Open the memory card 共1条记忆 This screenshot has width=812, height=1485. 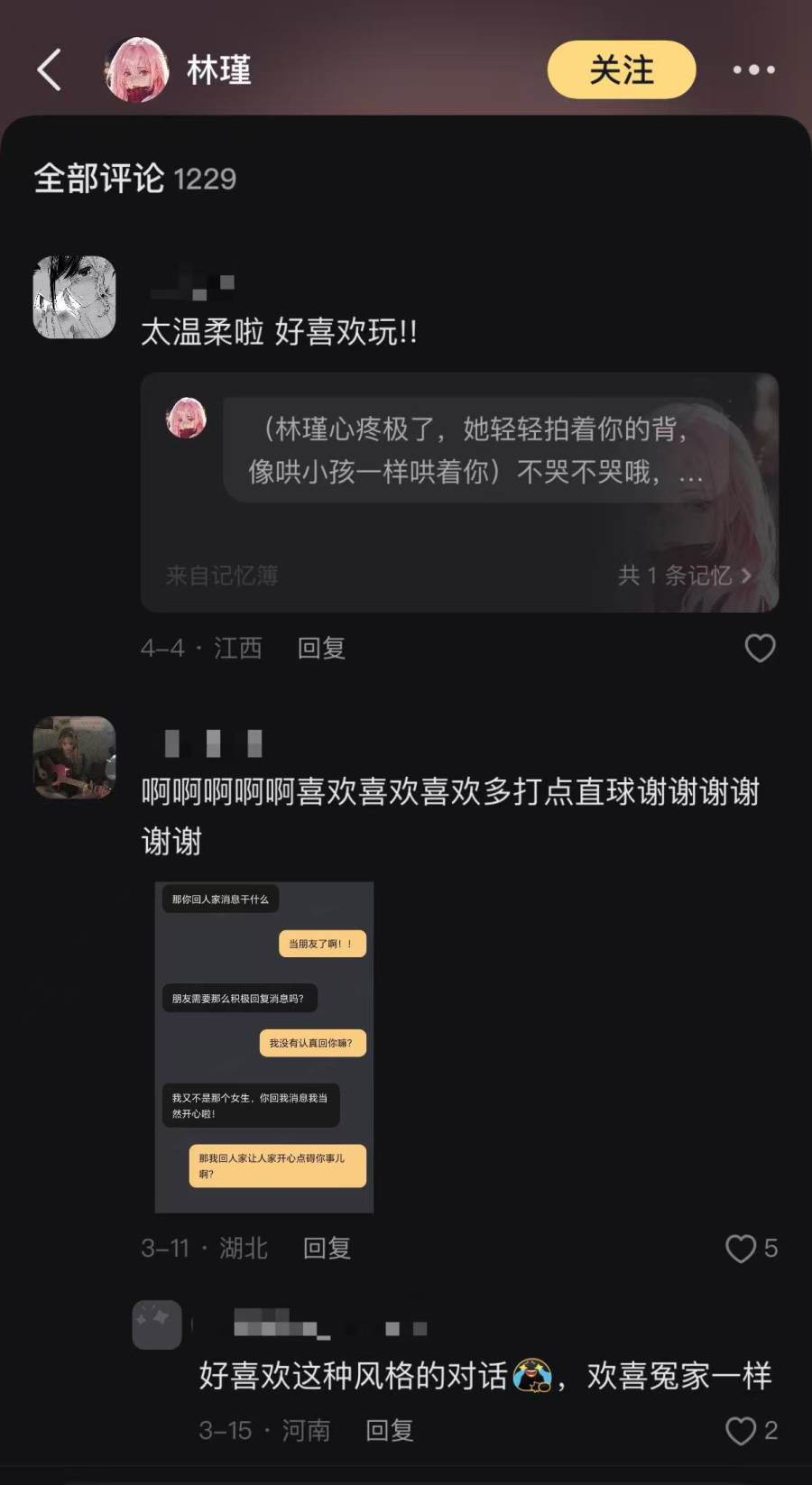pos(685,575)
